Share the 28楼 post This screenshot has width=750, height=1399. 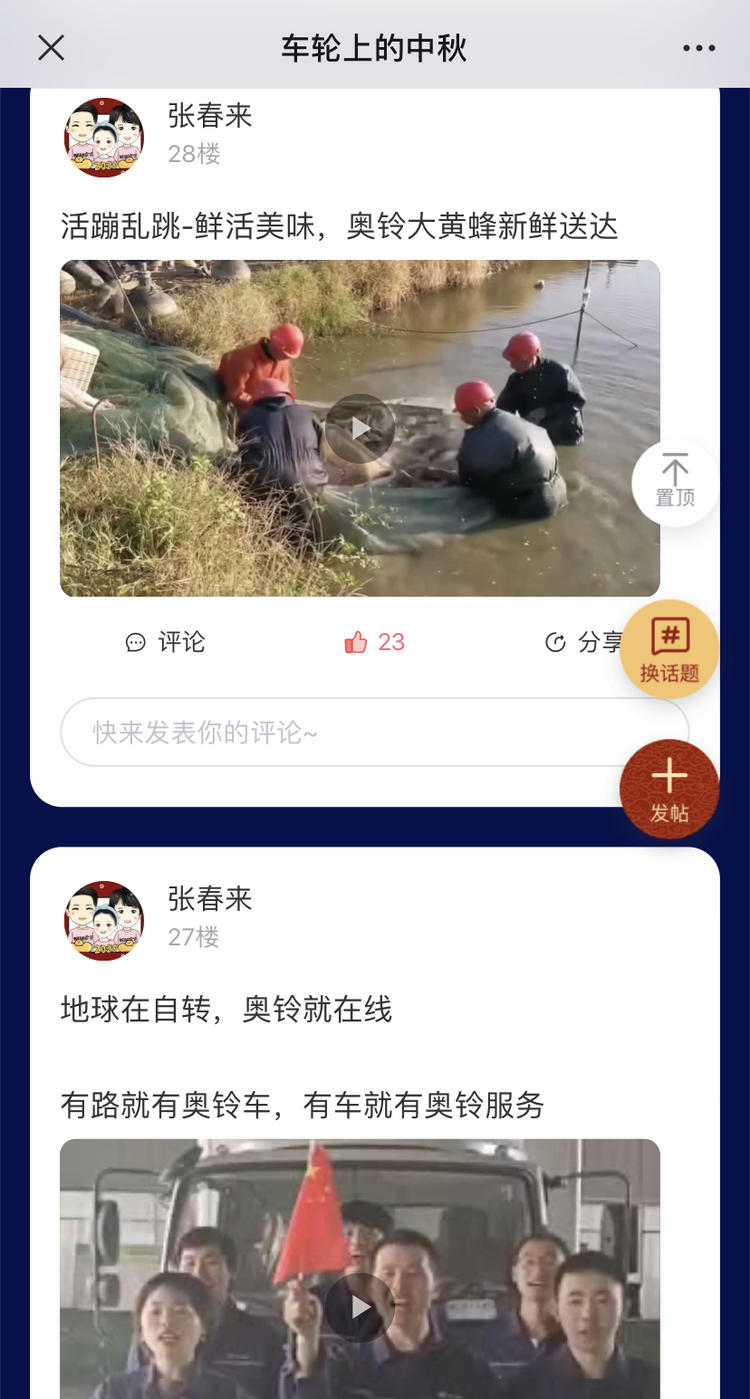click(x=585, y=642)
